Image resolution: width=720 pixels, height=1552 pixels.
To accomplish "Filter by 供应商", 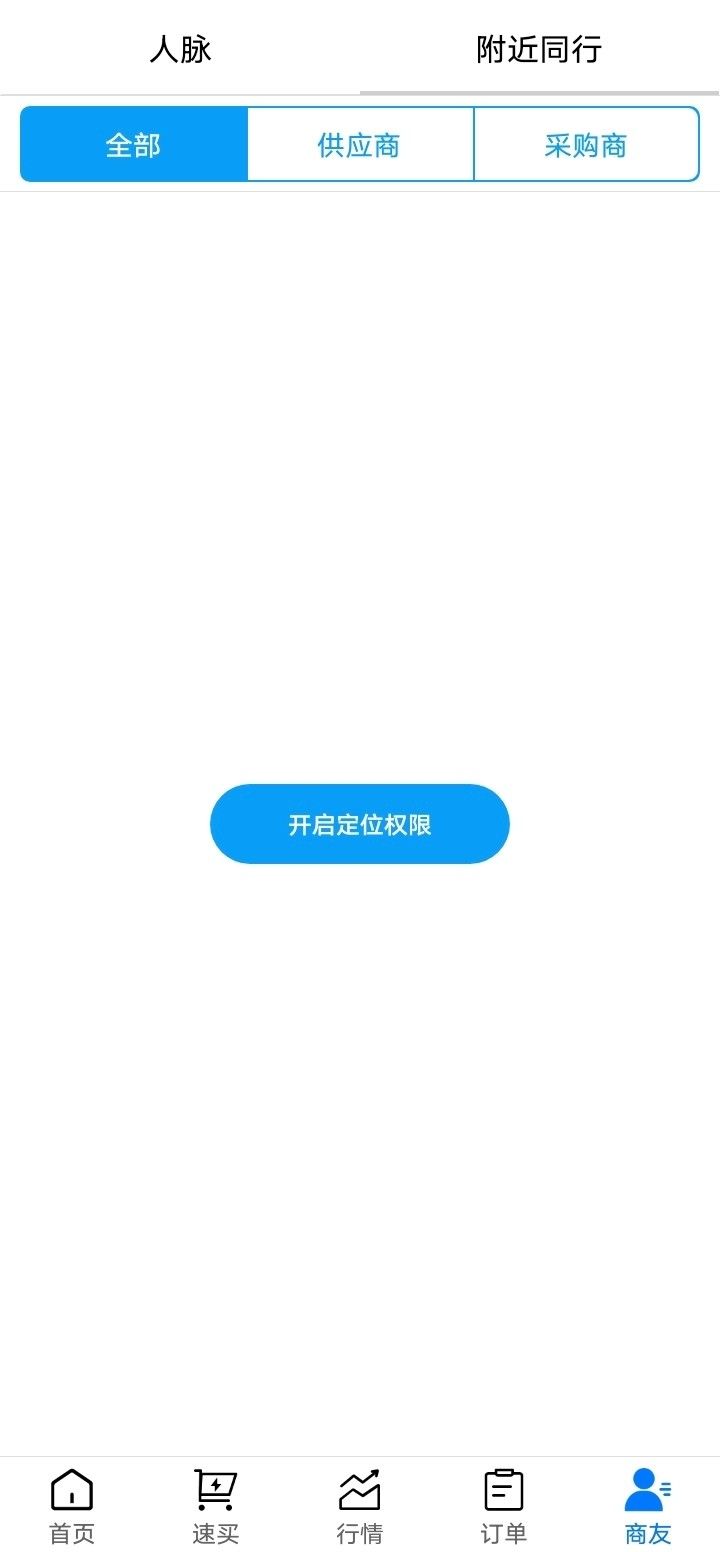I will coord(360,145).
